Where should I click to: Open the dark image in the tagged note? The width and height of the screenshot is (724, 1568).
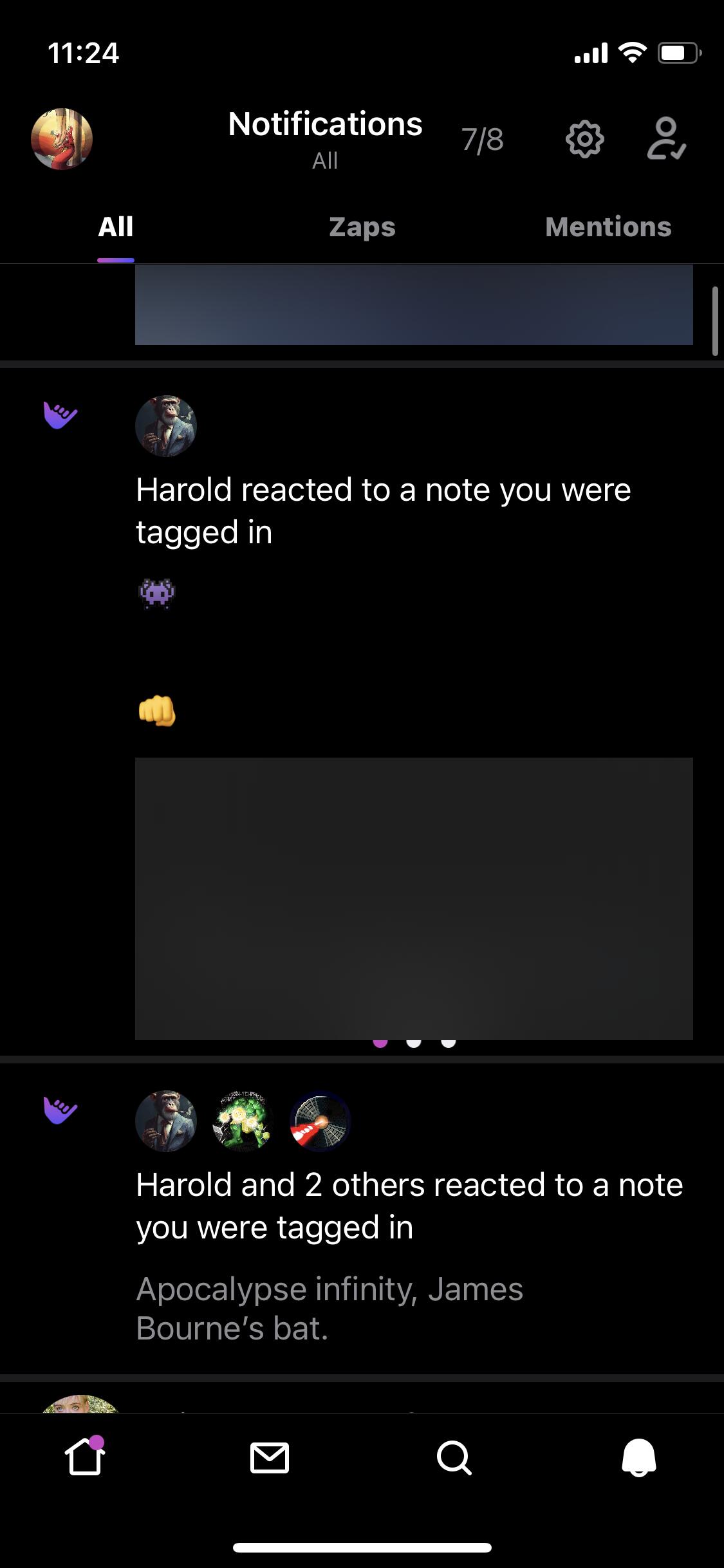(x=414, y=898)
